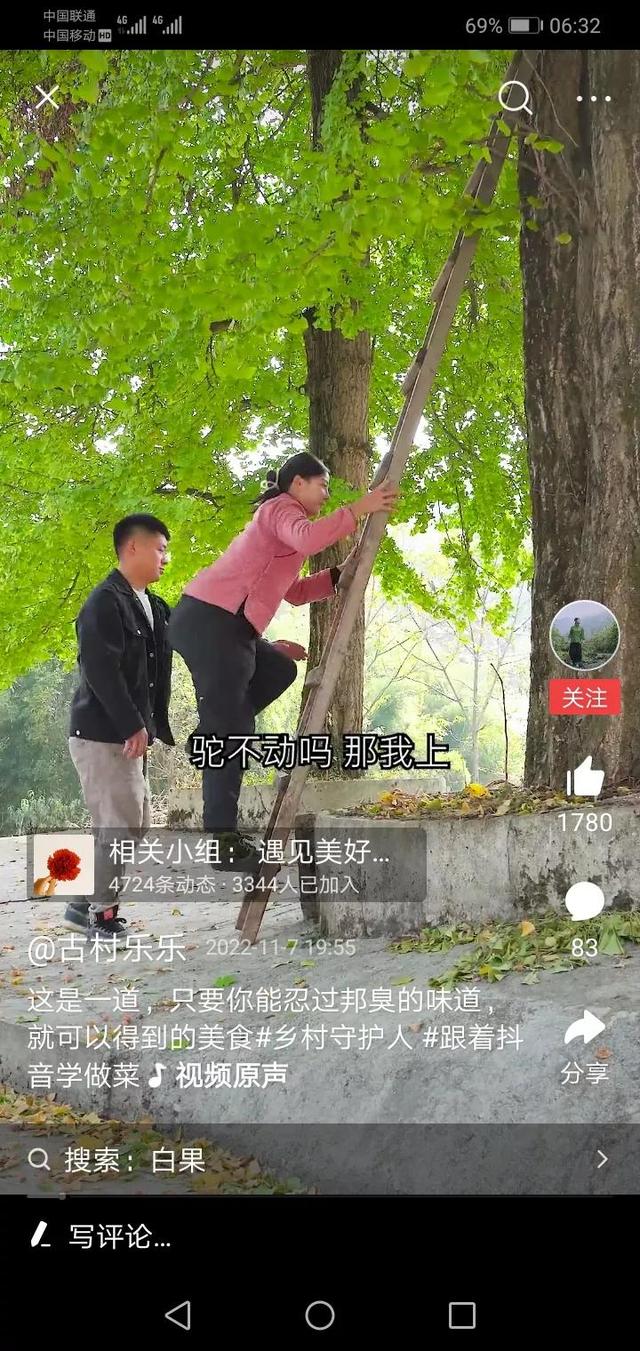Viewport: 640px width, 1351px height.
Task: Open search via the magnifier icon
Action: [x=515, y=97]
